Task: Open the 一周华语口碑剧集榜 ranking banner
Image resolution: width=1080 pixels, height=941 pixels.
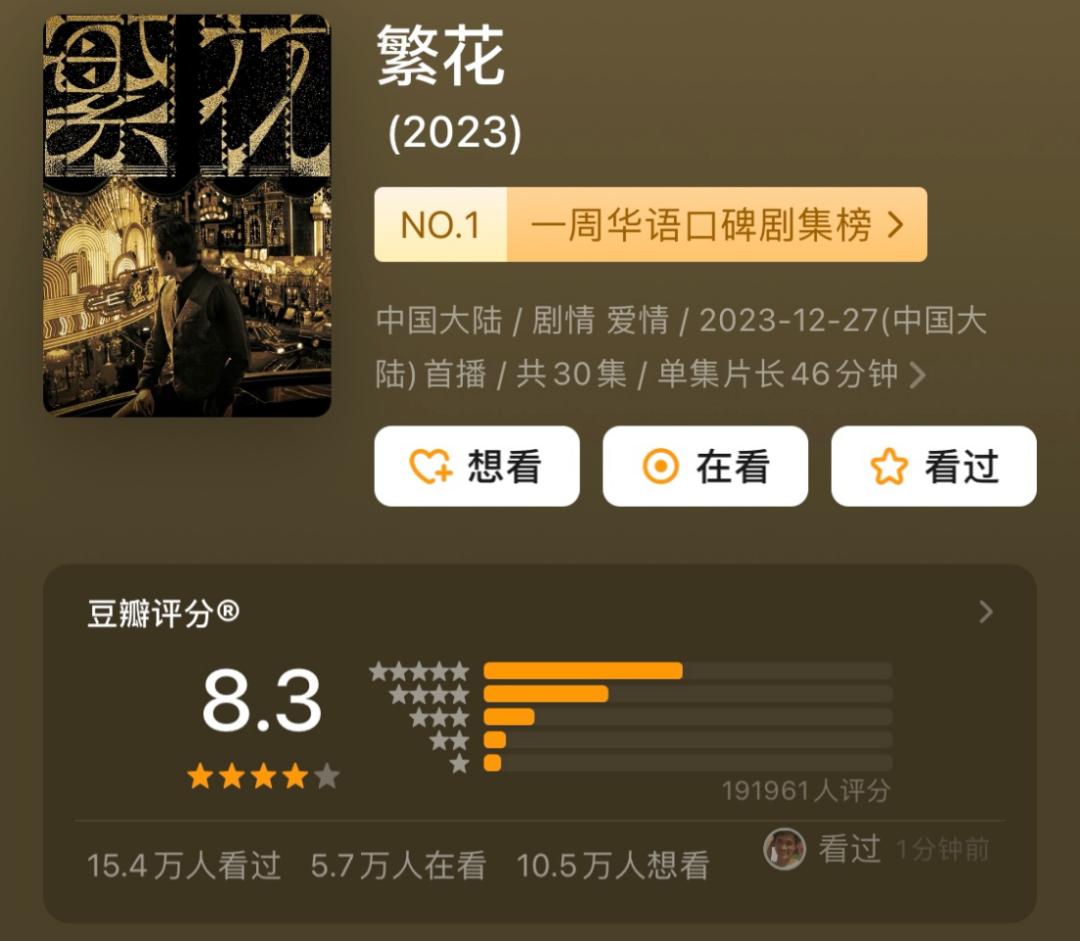Action: [650, 225]
